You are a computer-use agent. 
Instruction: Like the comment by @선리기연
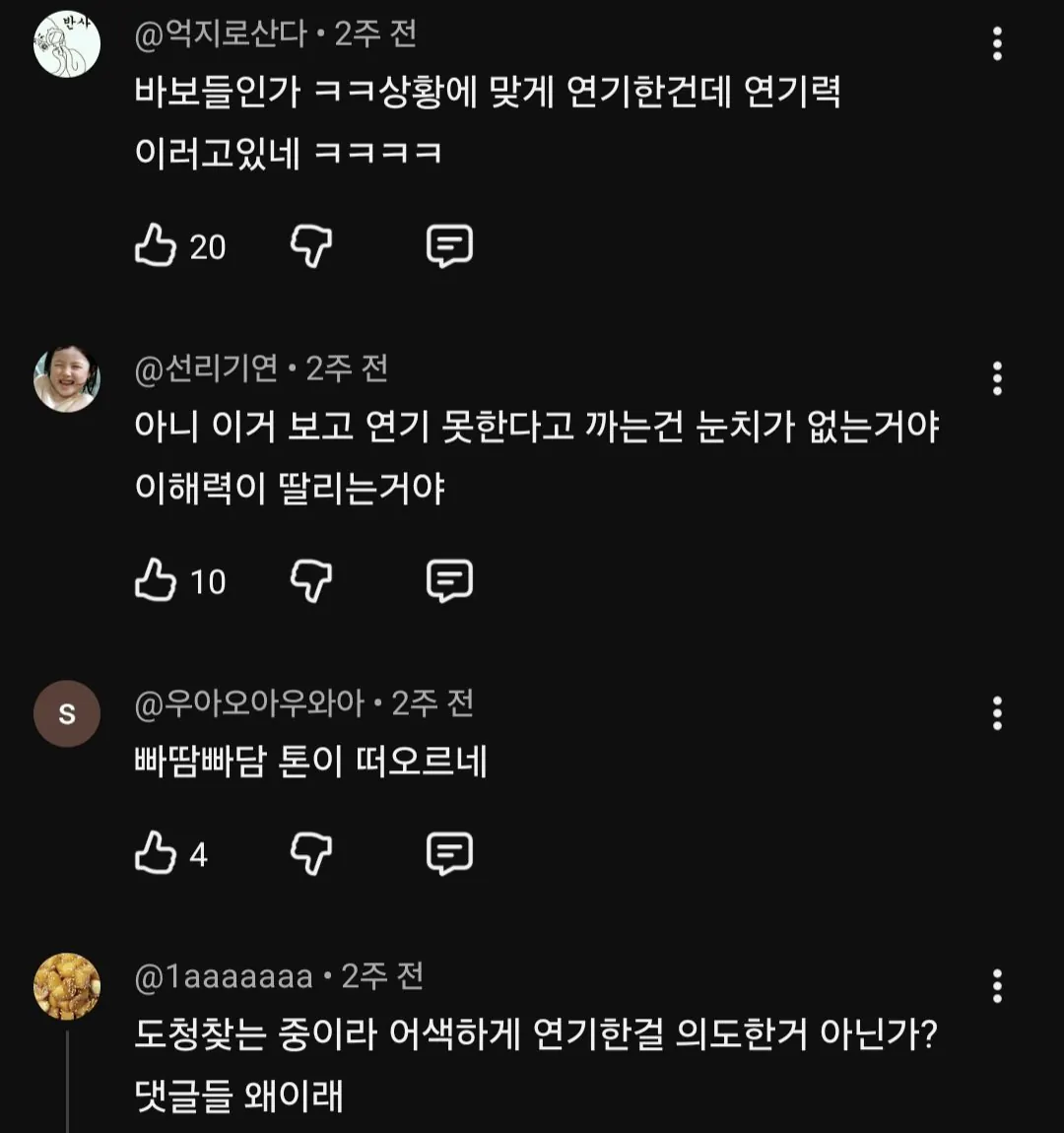[x=156, y=580]
